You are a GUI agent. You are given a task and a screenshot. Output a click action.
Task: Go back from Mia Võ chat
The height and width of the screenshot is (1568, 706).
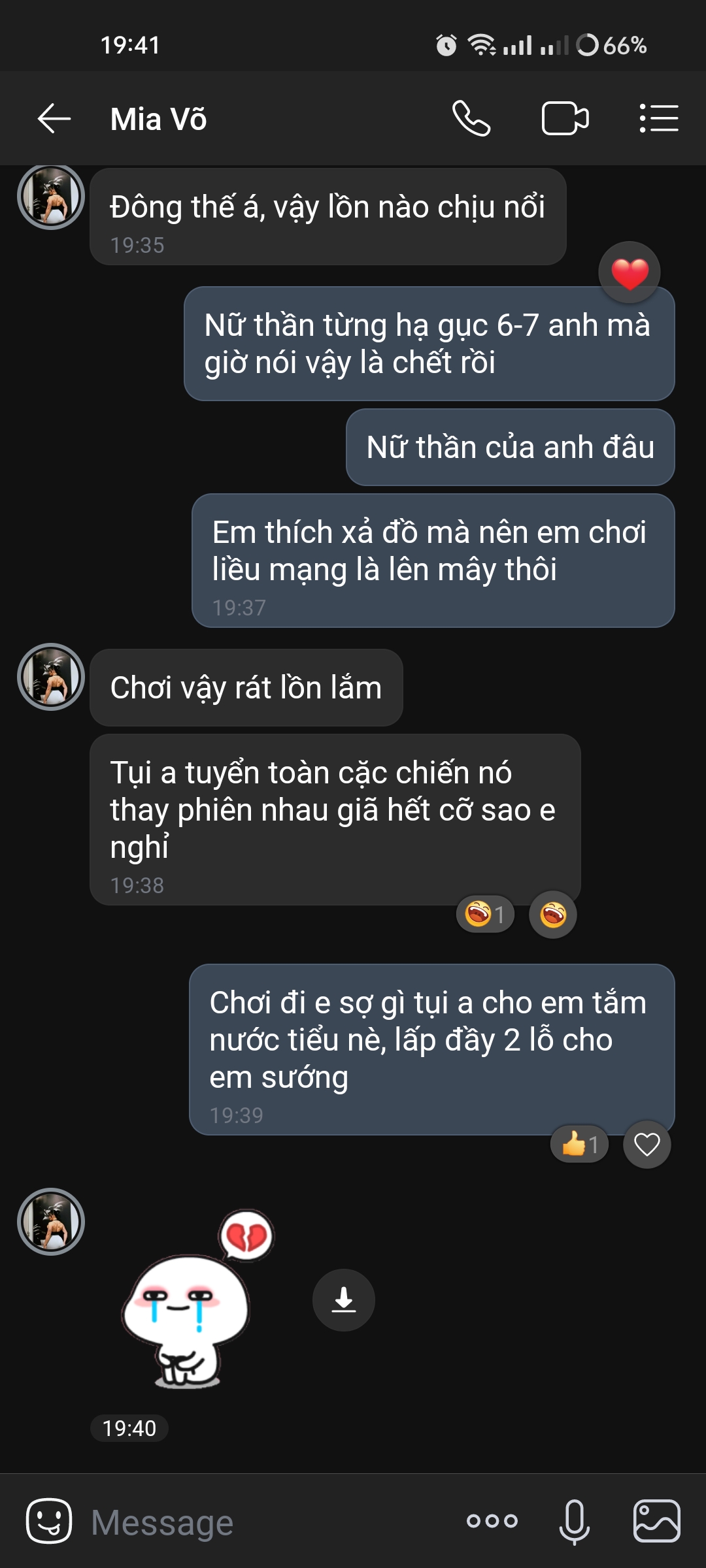54,119
